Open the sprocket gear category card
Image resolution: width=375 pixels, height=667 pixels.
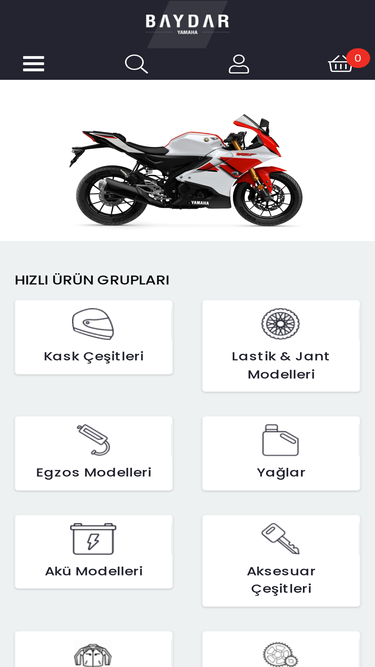(x=281, y=650)
